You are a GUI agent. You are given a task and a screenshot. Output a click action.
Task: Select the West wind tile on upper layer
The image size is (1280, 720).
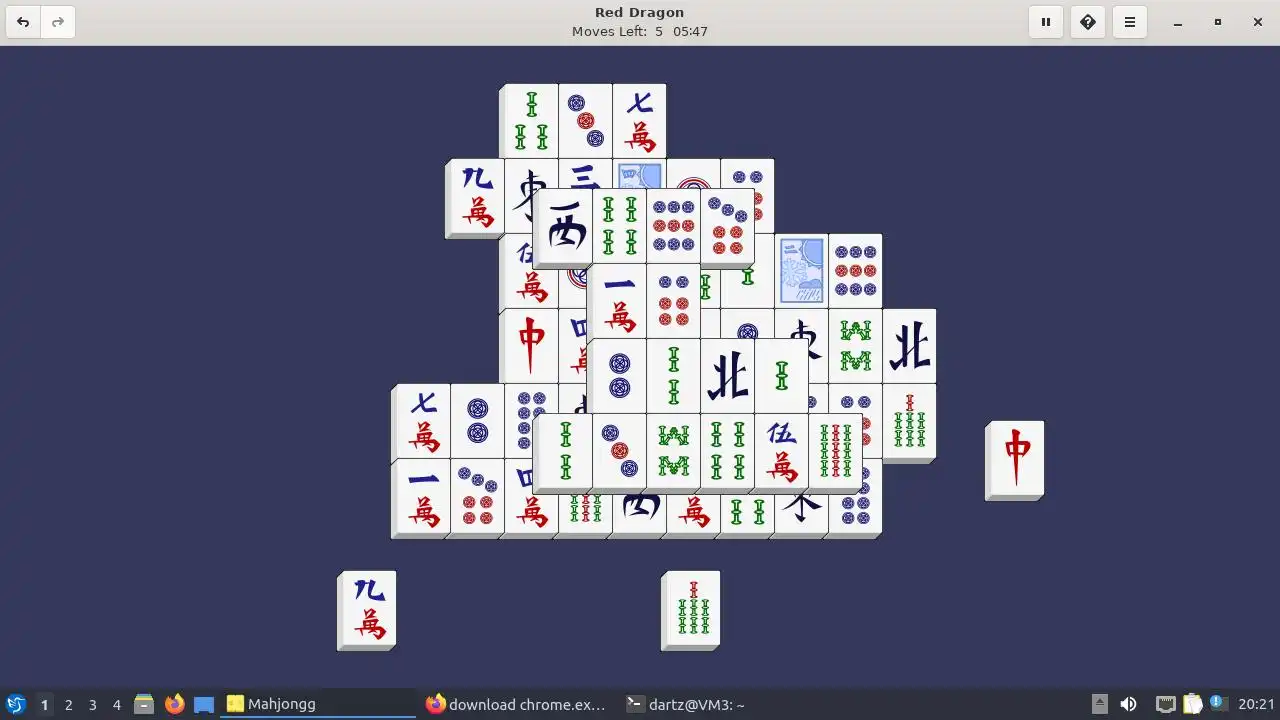pos(564,227)
